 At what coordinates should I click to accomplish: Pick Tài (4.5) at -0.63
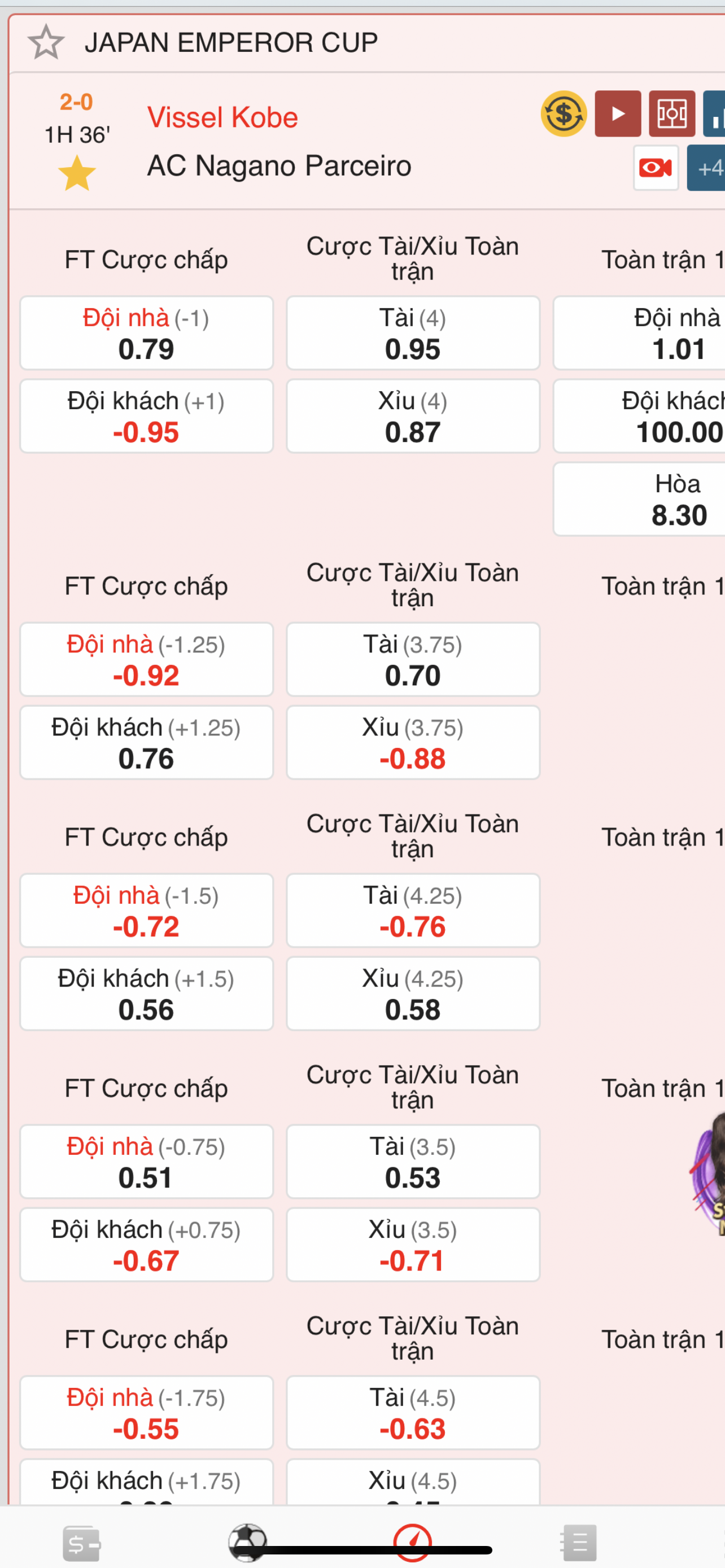coord(413,1413)
